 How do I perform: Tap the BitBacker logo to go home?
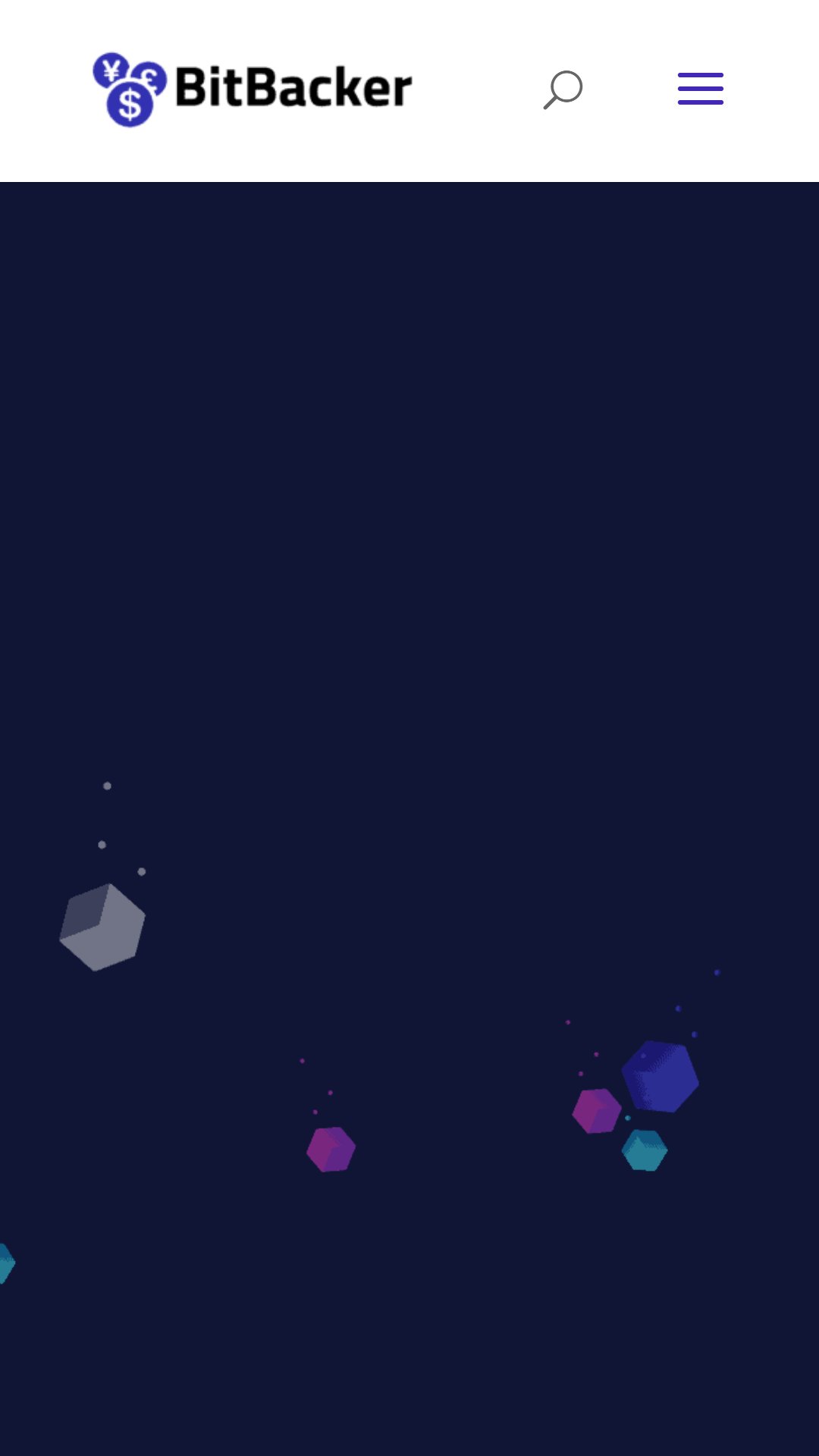253,89
